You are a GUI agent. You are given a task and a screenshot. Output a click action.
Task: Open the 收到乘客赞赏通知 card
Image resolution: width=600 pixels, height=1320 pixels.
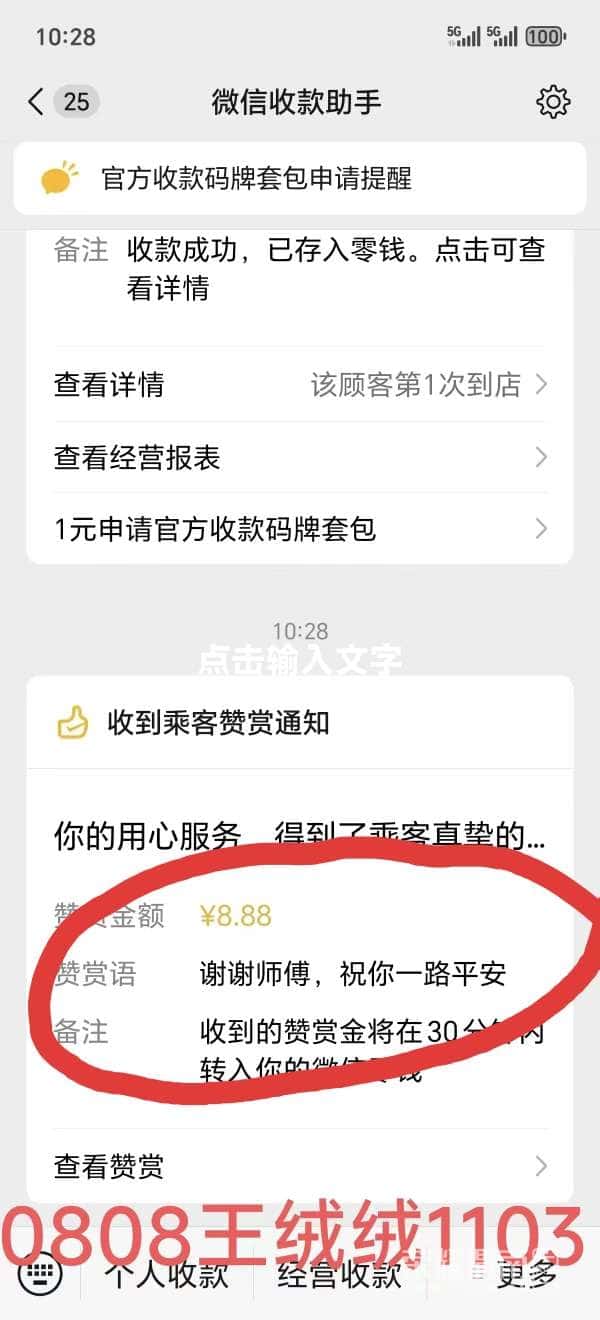tap(299, 724)
